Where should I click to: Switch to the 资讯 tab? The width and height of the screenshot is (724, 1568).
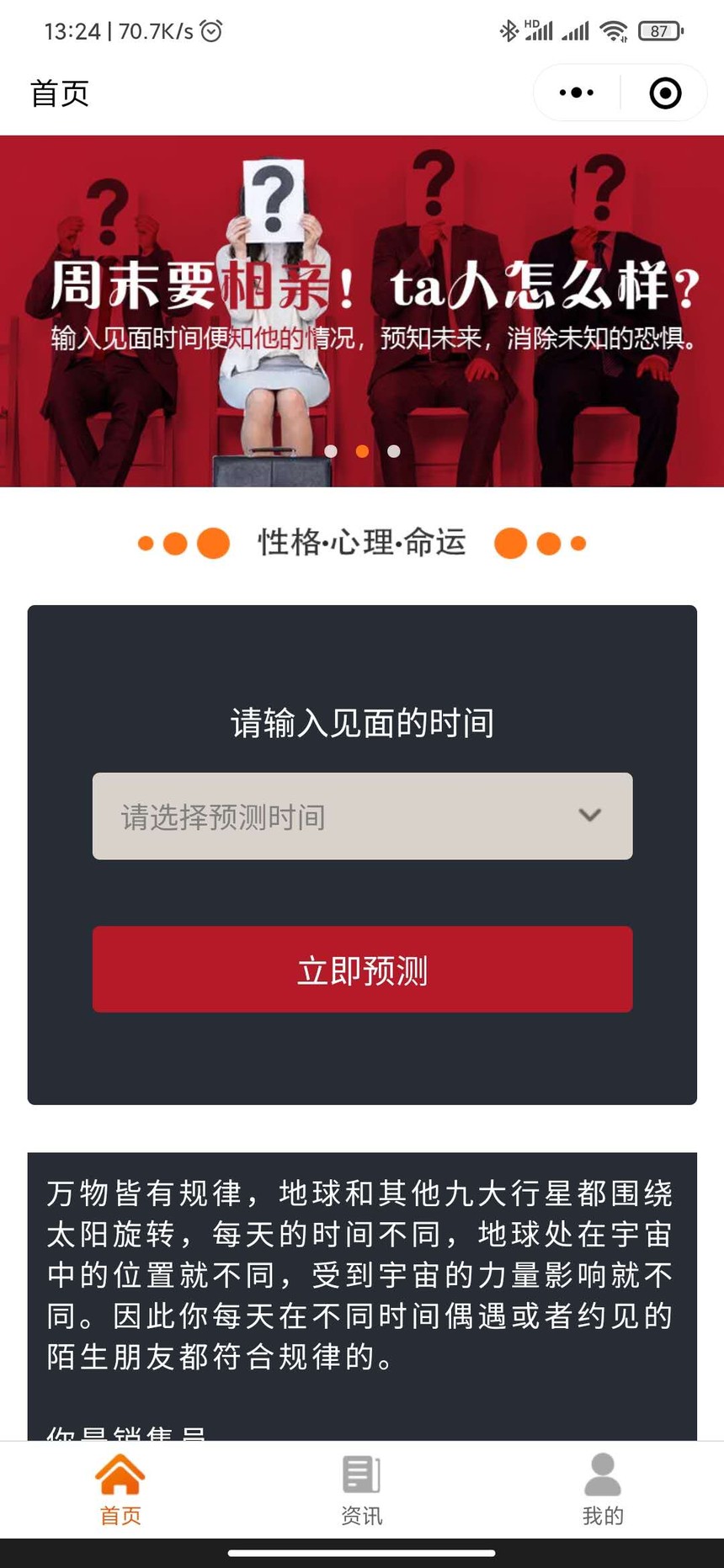click(362, 1491)
